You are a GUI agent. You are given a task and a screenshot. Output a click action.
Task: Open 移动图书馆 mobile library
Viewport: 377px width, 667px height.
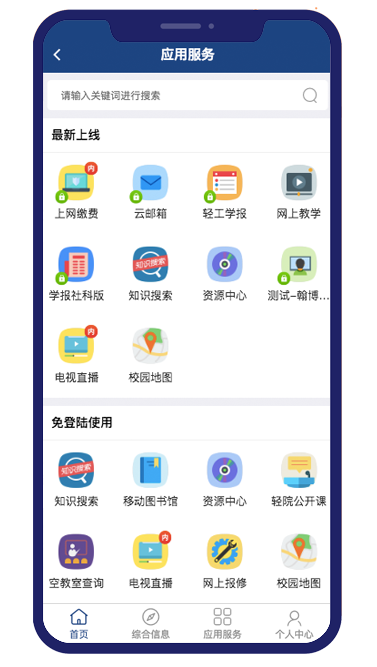[150, 479]
